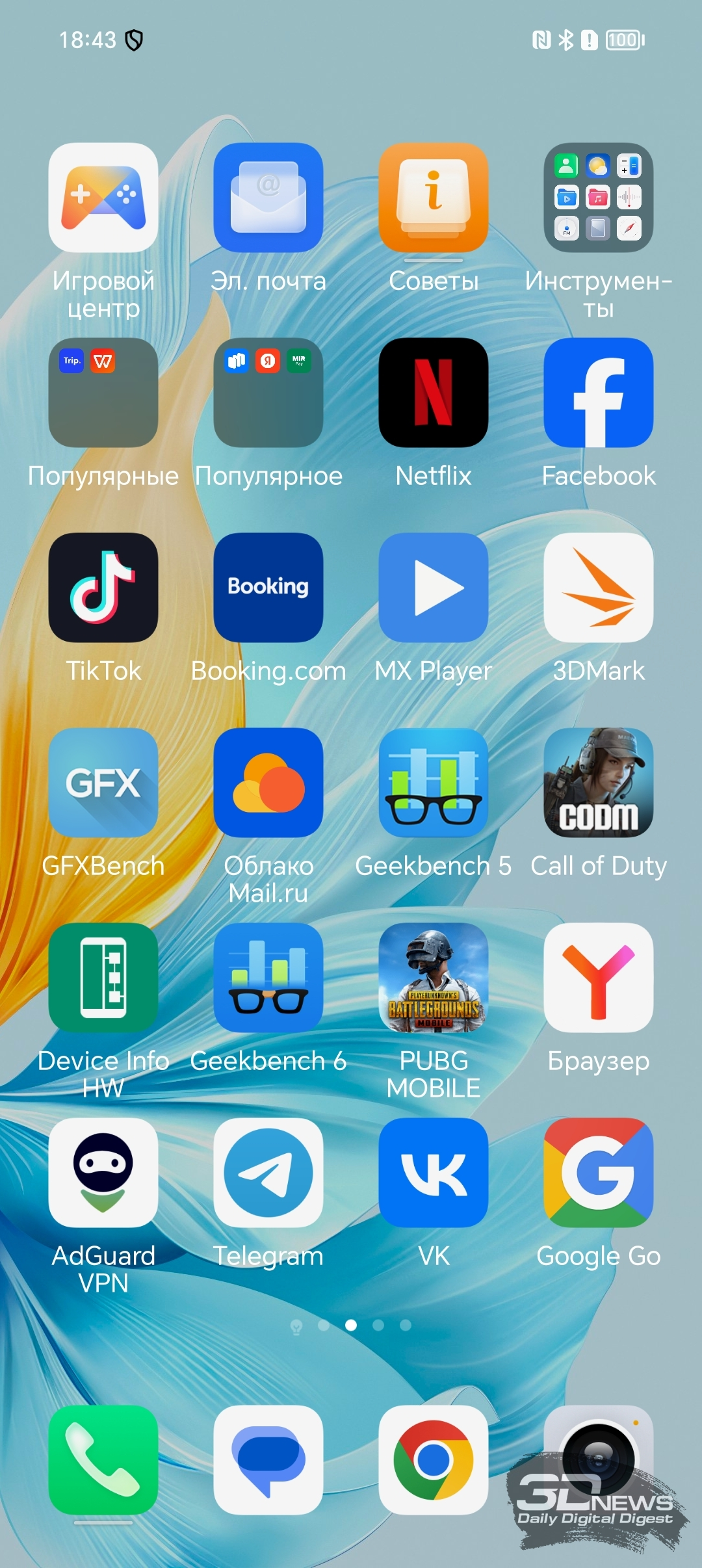This screenshot has height=1568, width=702.
Task: Launch Telegram
Action: pyautogui.click(x=268, y=1173)
